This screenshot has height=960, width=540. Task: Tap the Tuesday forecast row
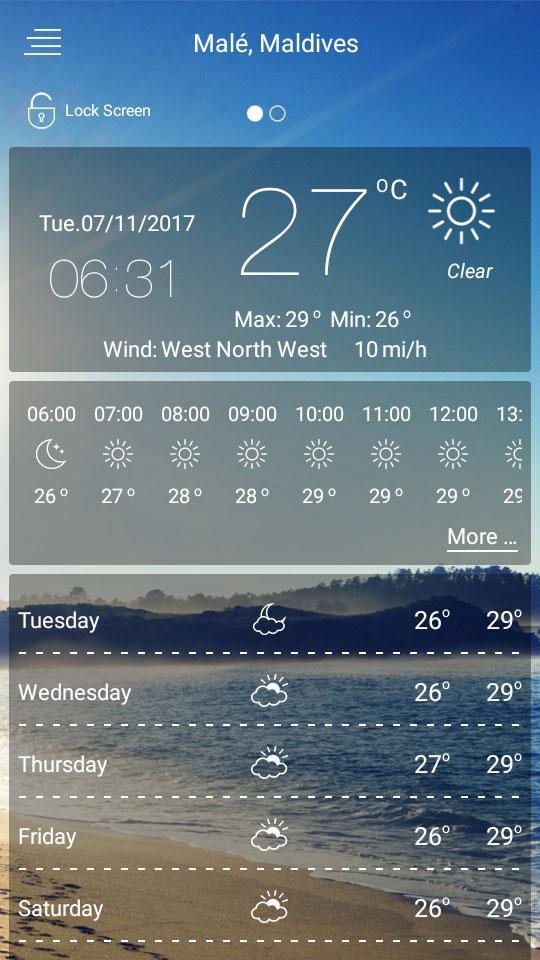pos(270,620)
